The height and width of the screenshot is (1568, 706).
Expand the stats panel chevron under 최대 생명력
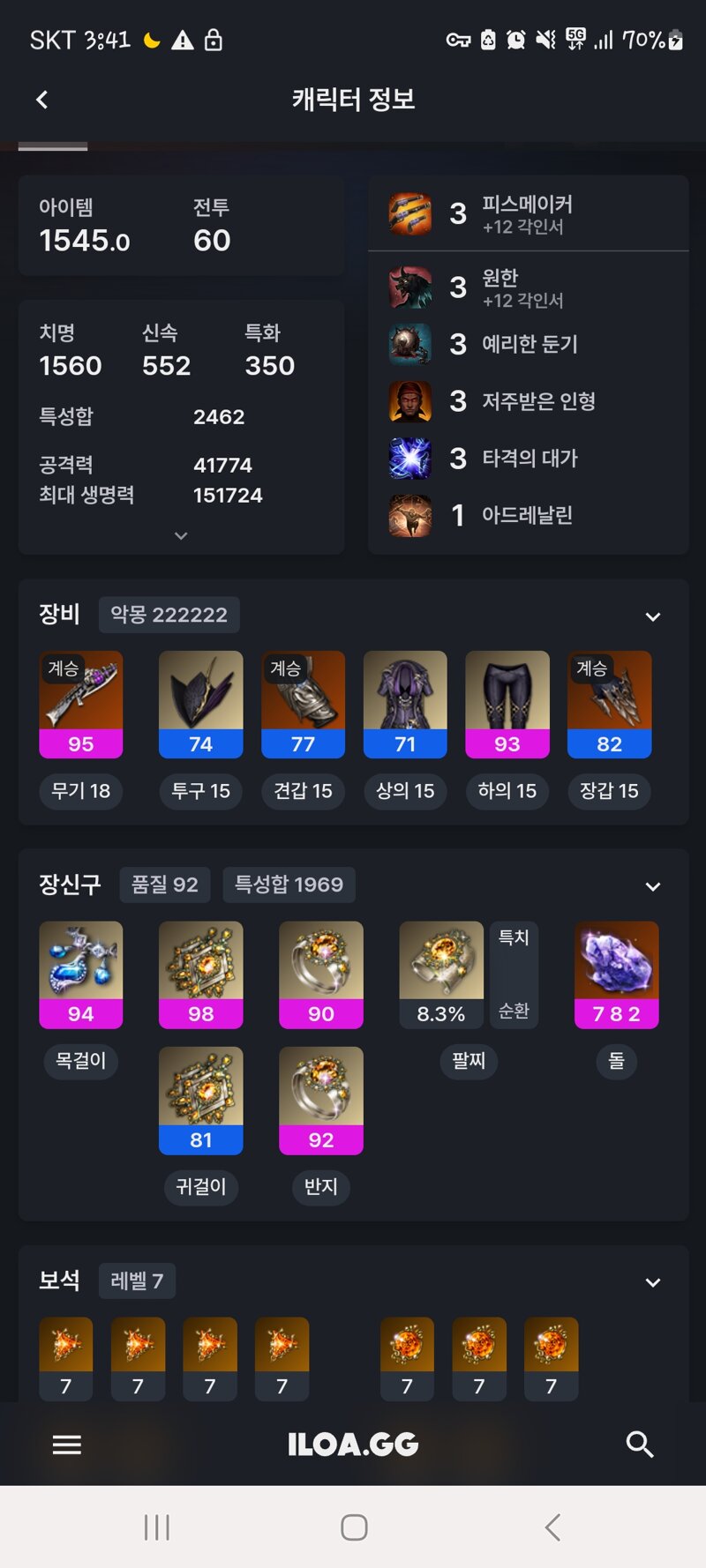click(x=181, y=535)
